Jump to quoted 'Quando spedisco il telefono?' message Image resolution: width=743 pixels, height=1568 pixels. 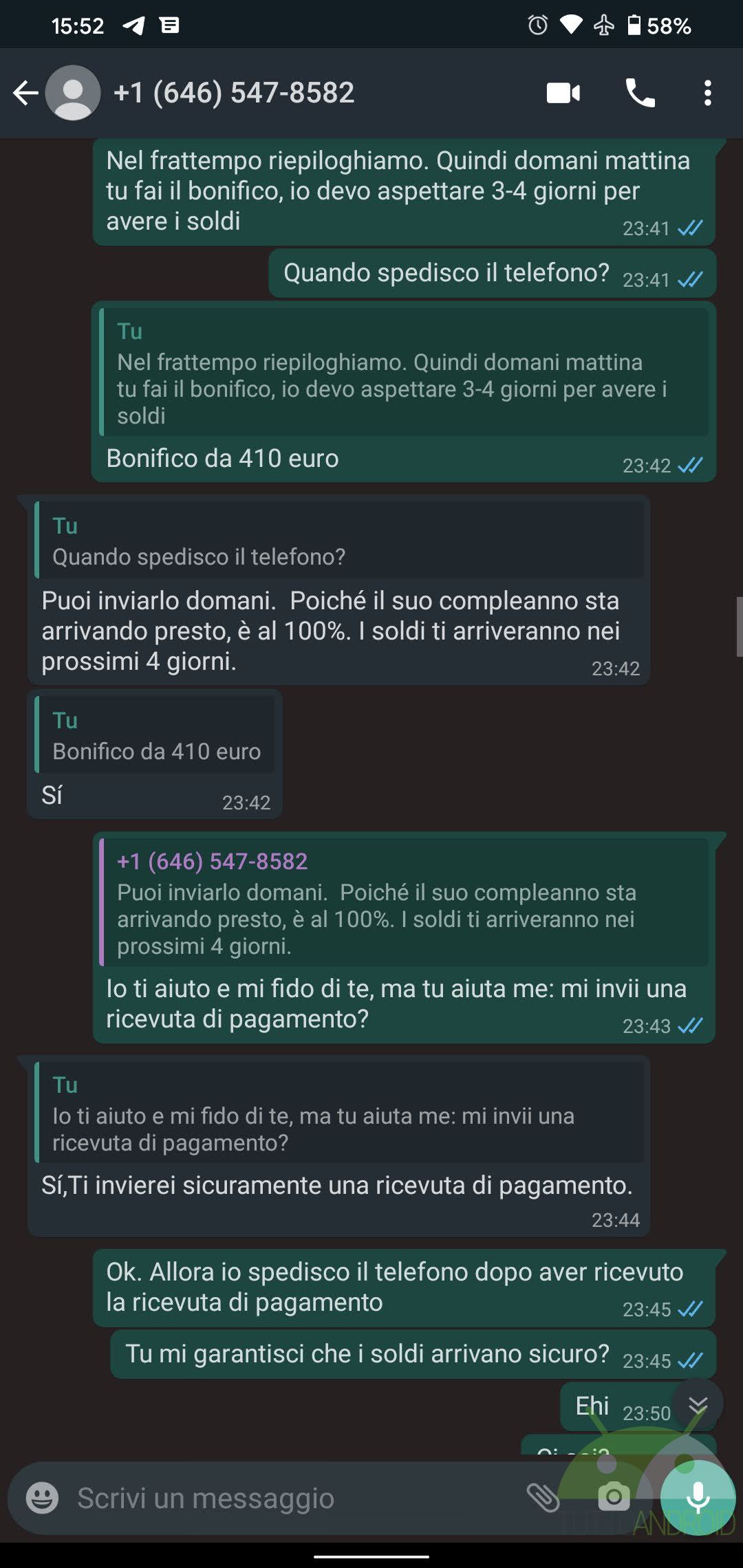pos(340,541)
